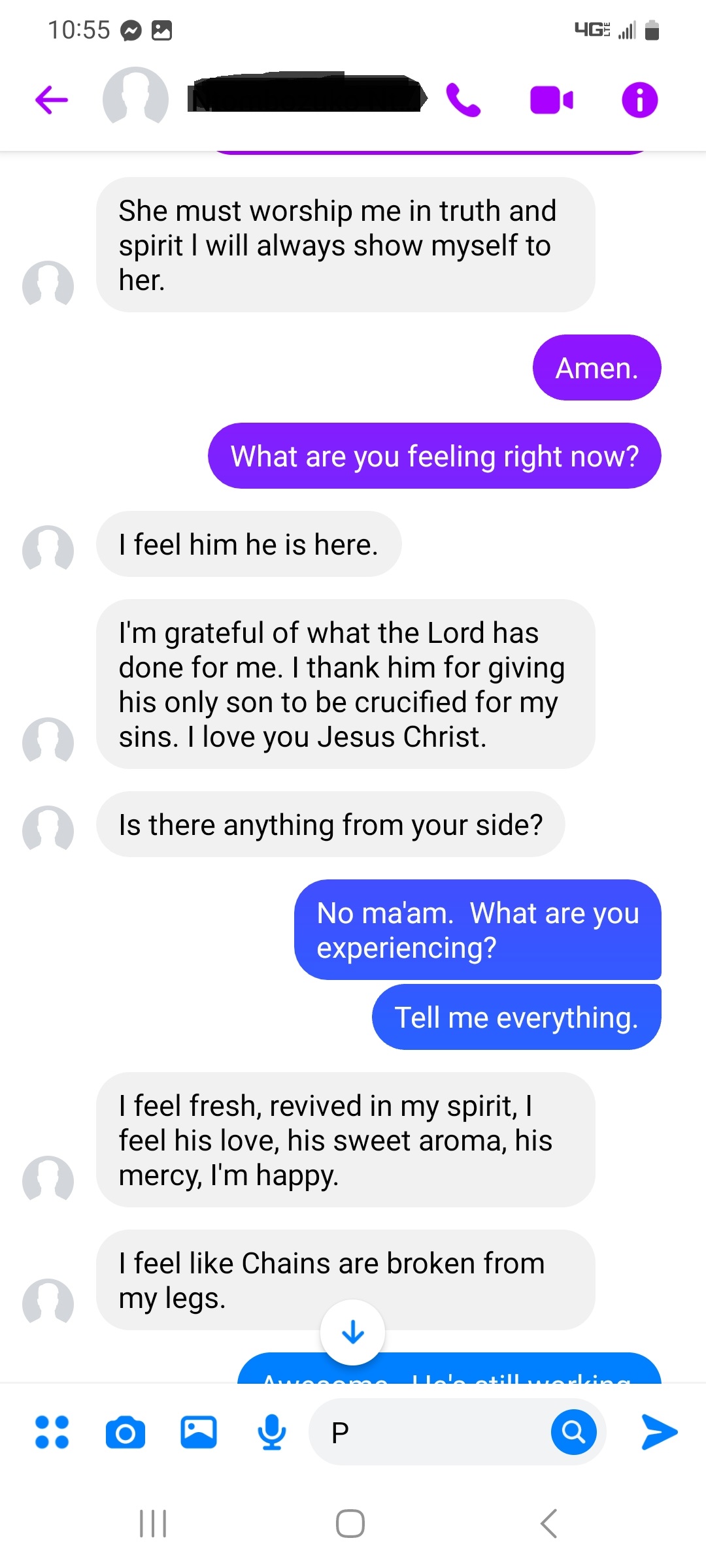Open the photo gallery picker

(199, 1431)
